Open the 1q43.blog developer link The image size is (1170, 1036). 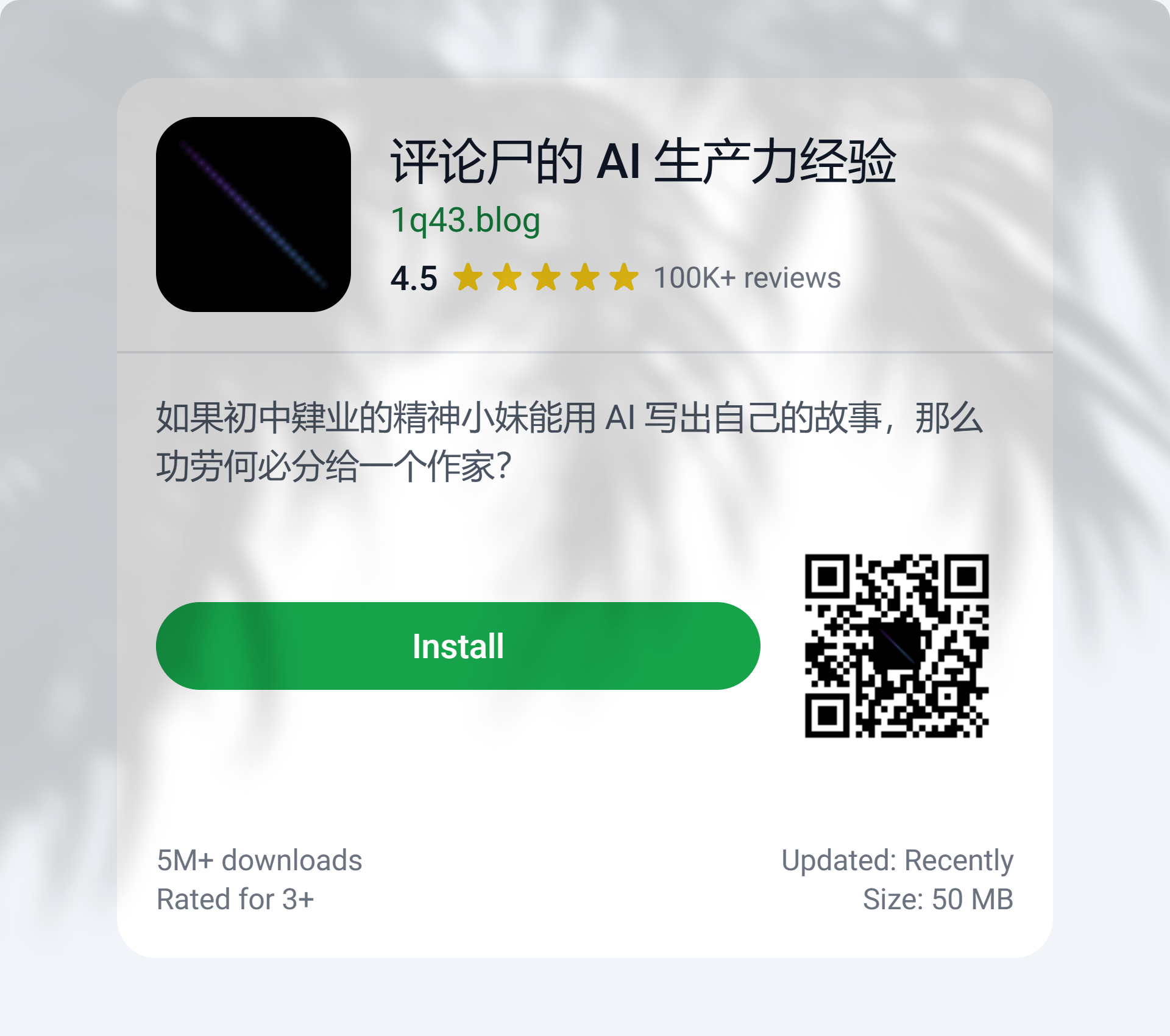pos(466,221)
